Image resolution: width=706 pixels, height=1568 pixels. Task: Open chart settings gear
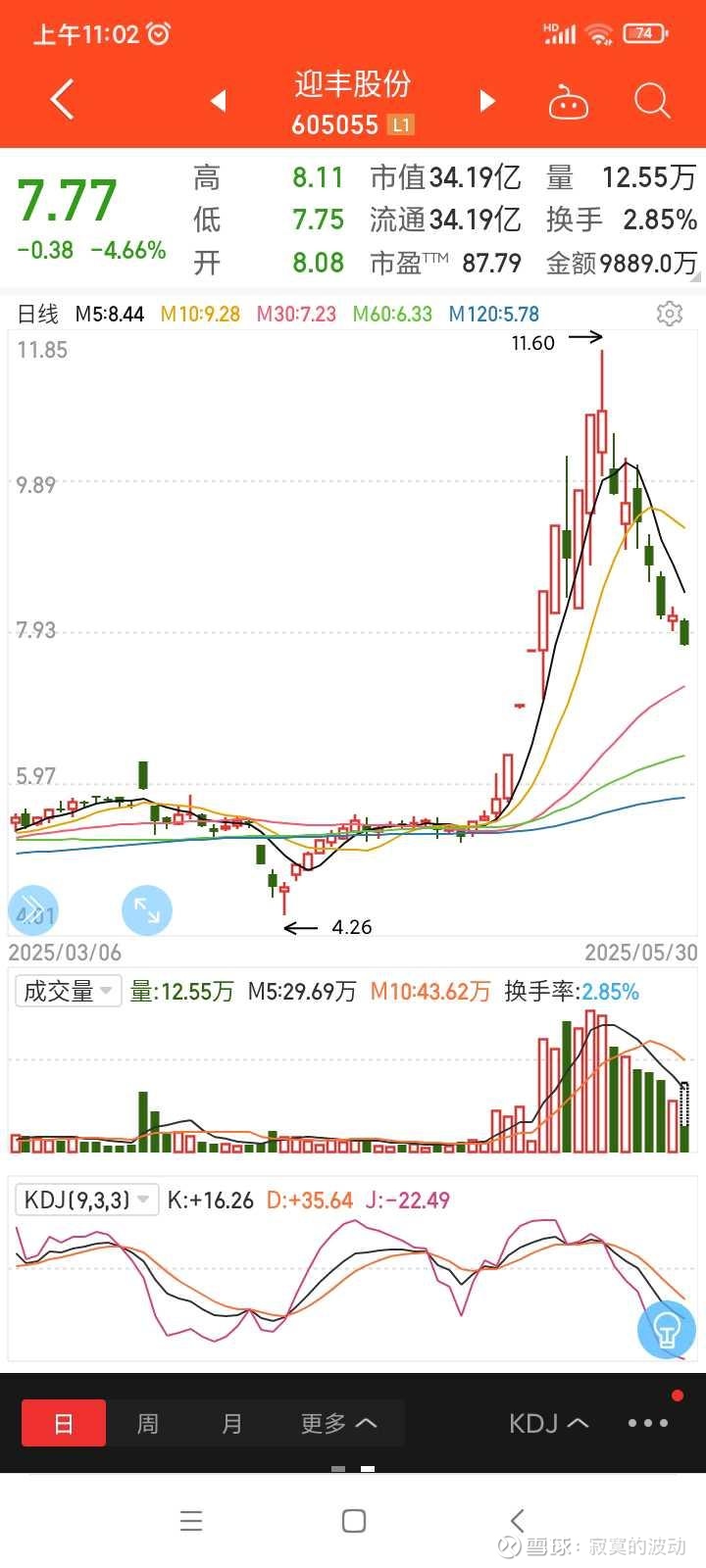click(x=670, y=314)
